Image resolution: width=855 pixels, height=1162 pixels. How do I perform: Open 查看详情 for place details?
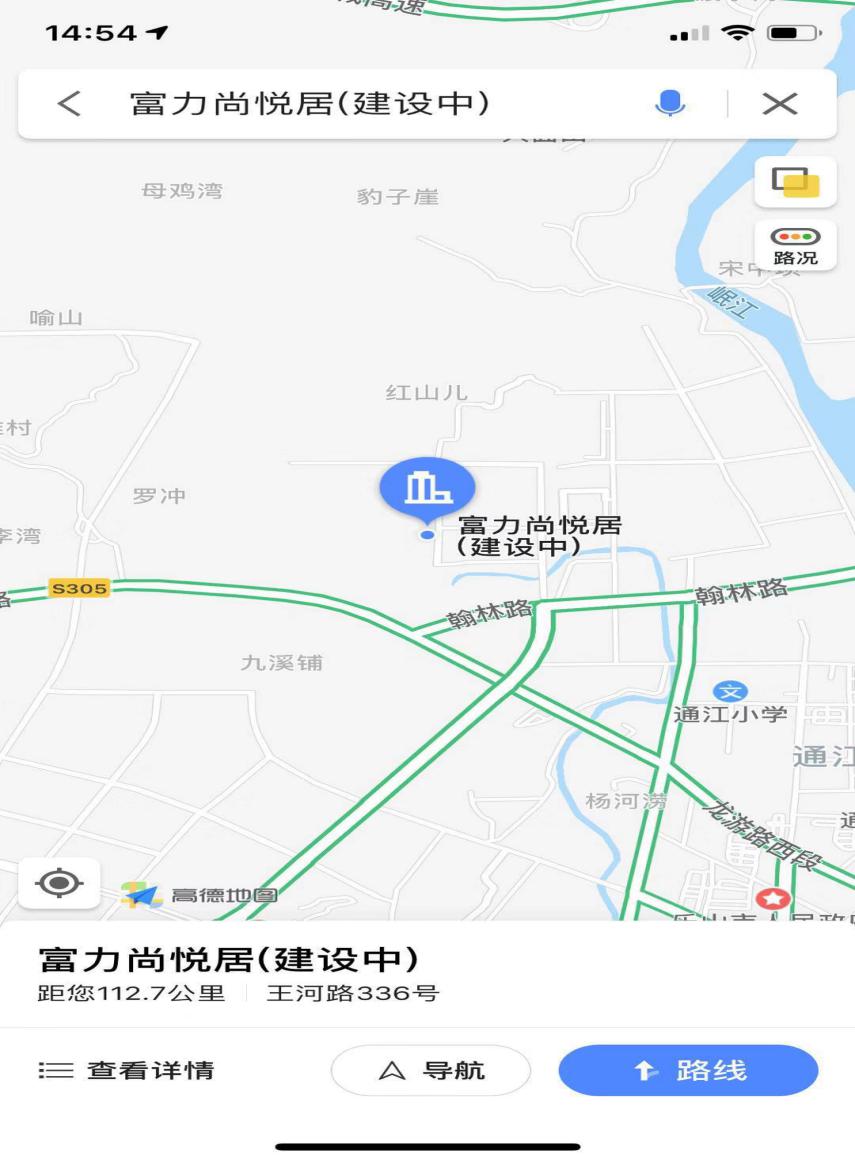point(127,1070)
